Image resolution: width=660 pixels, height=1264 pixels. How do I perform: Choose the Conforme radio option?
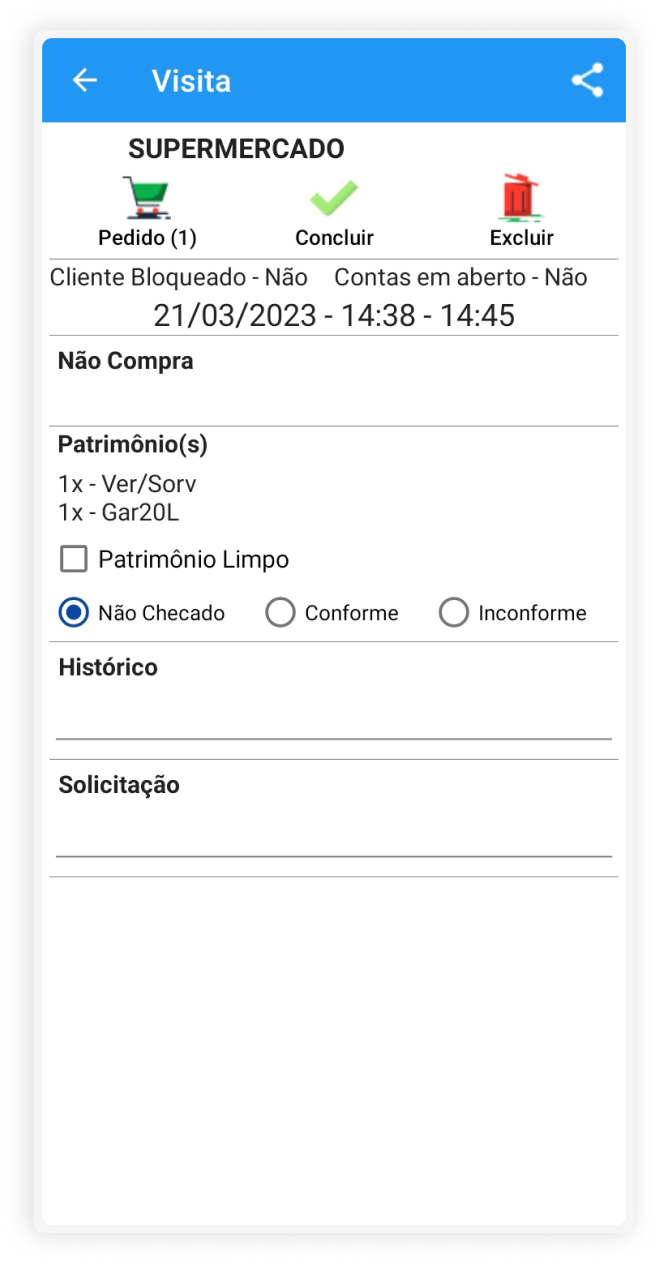tap(280, 613)
